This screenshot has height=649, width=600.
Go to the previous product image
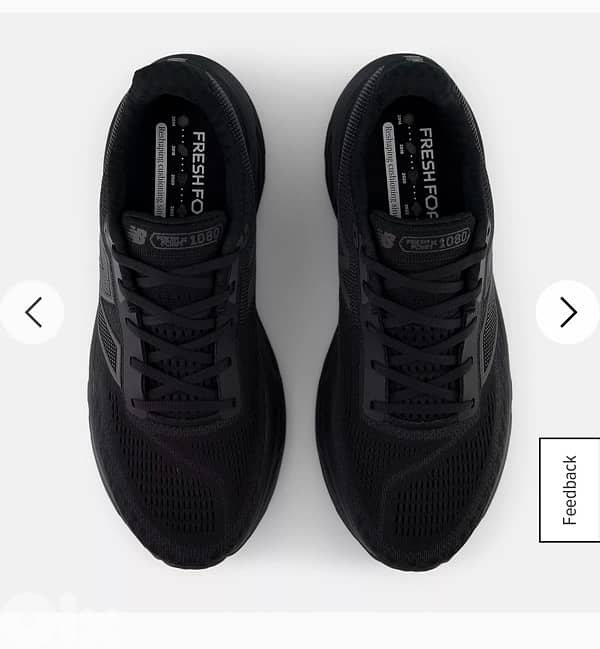click(x=32, y=312)
